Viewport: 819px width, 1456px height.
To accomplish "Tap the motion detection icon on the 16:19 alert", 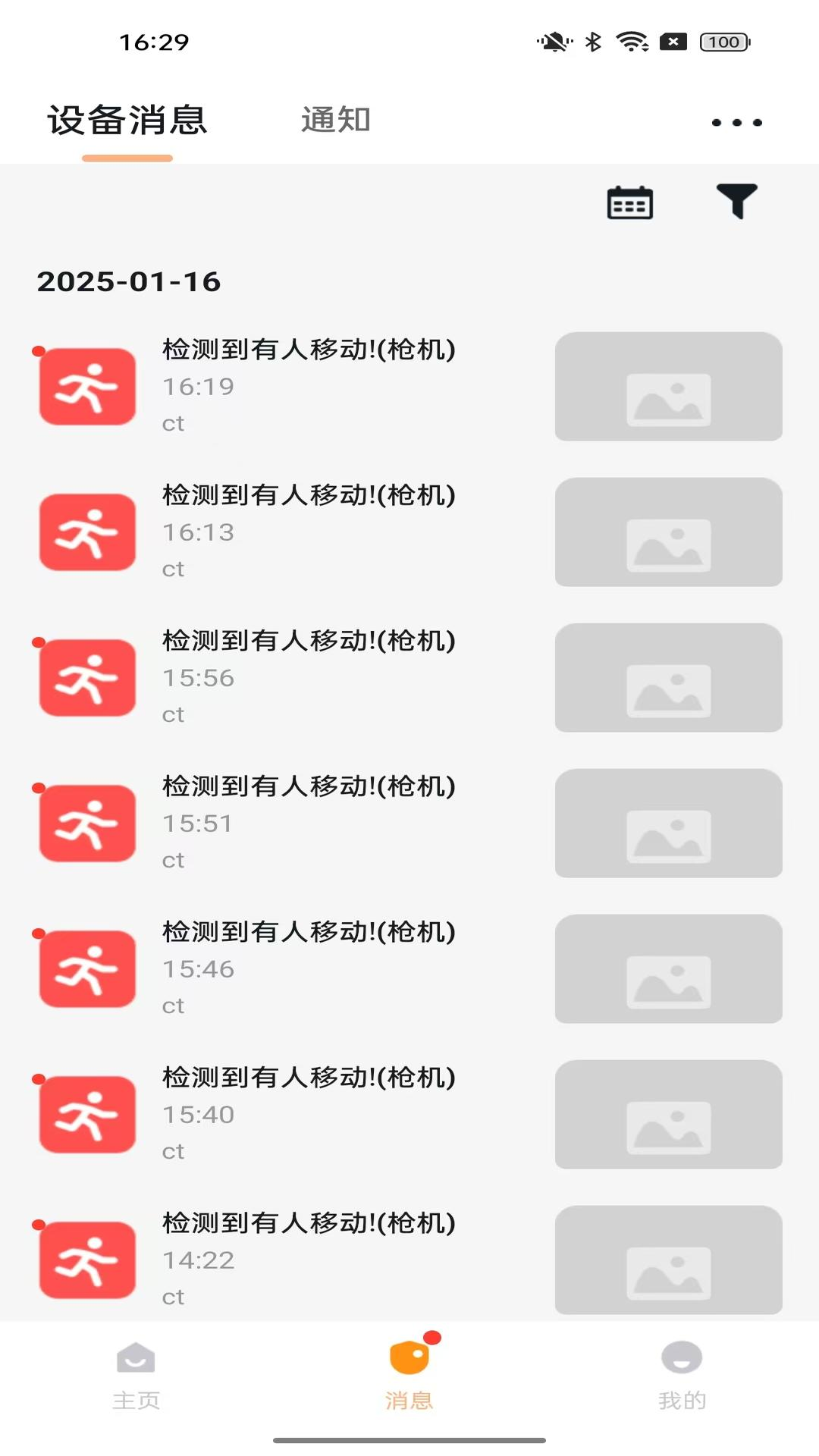I will 86,387.
